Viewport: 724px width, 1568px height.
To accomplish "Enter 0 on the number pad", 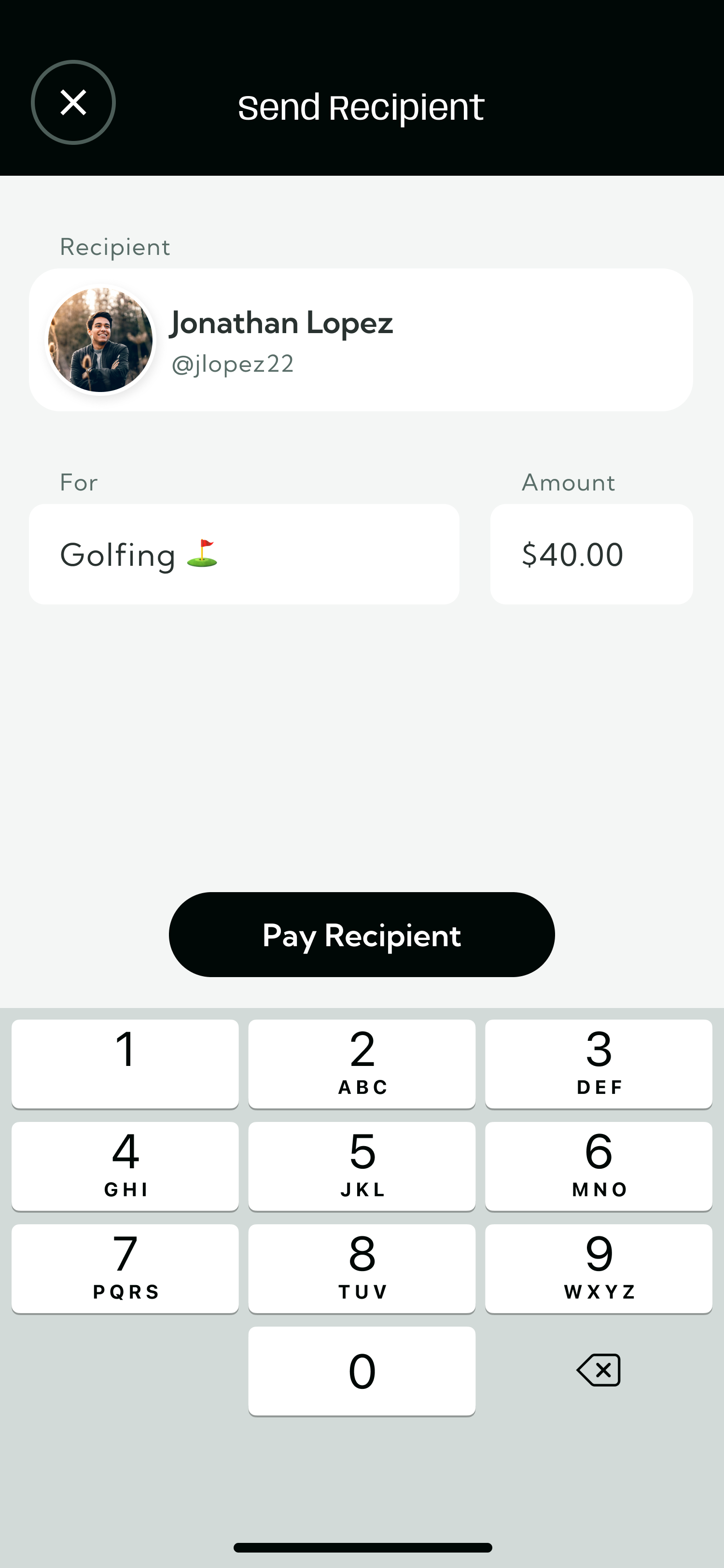I will coord(362,1370).
